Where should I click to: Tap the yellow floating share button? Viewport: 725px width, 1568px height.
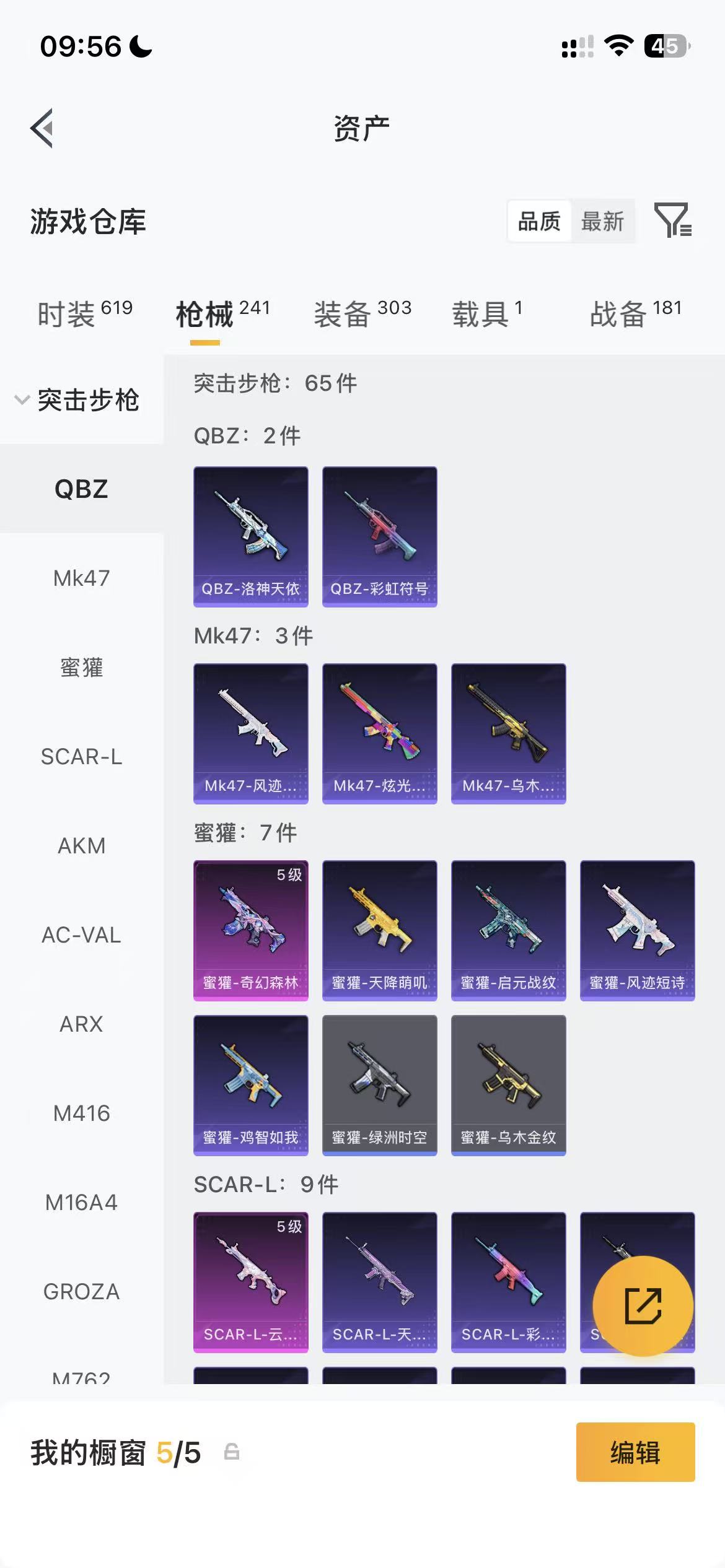click(643, 1306)
